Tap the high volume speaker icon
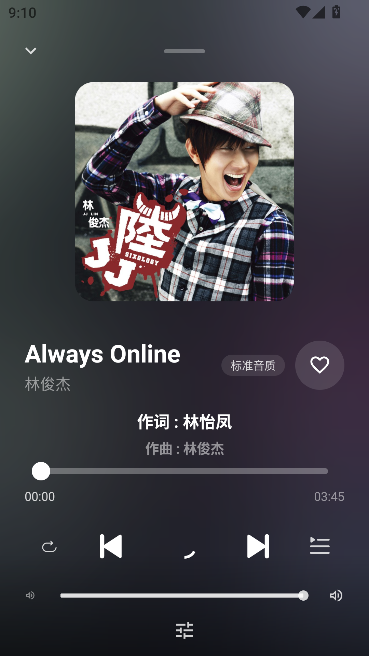Image resolution: width=369 pixels, height=656 pixels. coord(336,595)
